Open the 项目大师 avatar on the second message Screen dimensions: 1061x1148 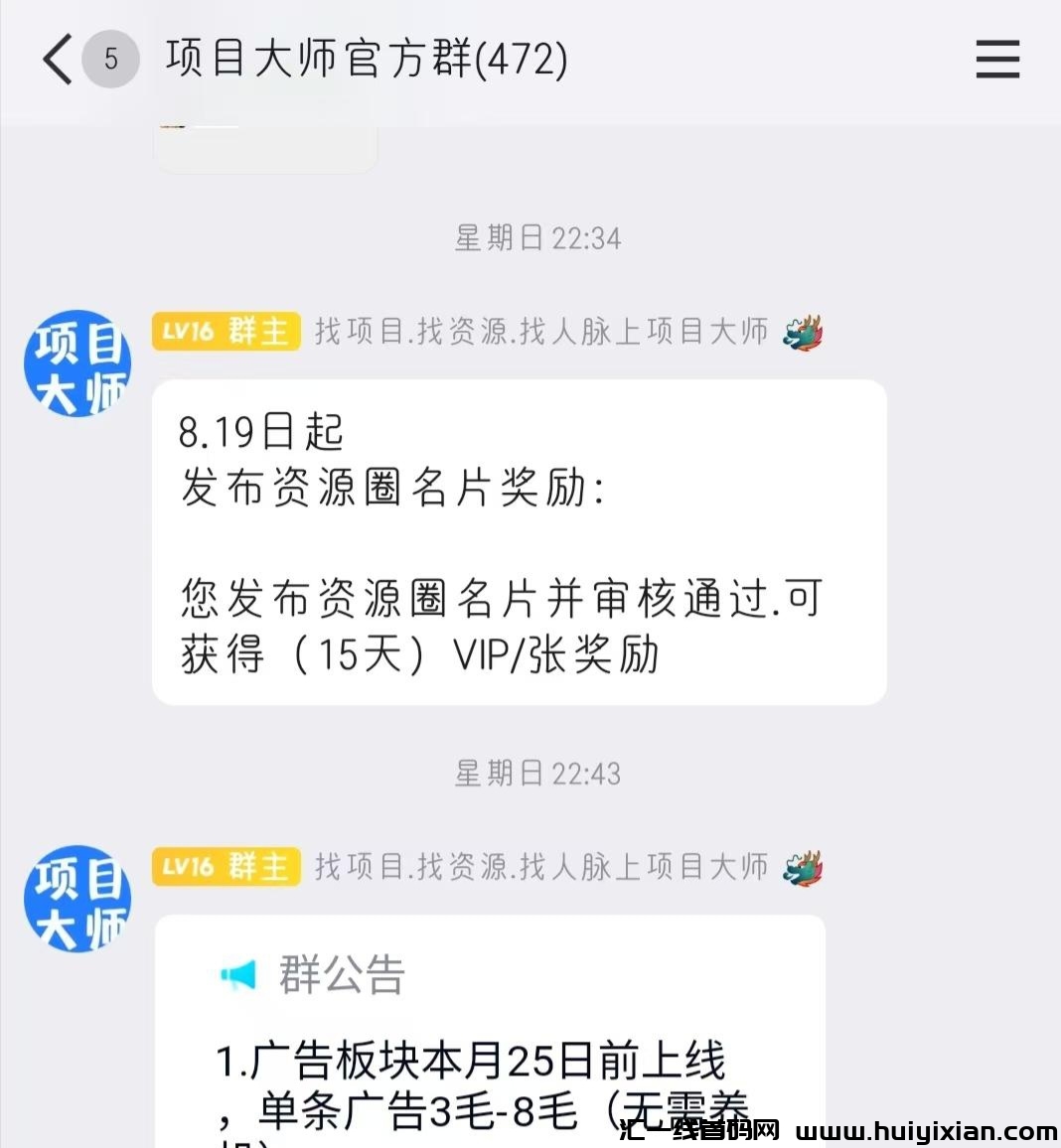77,899
